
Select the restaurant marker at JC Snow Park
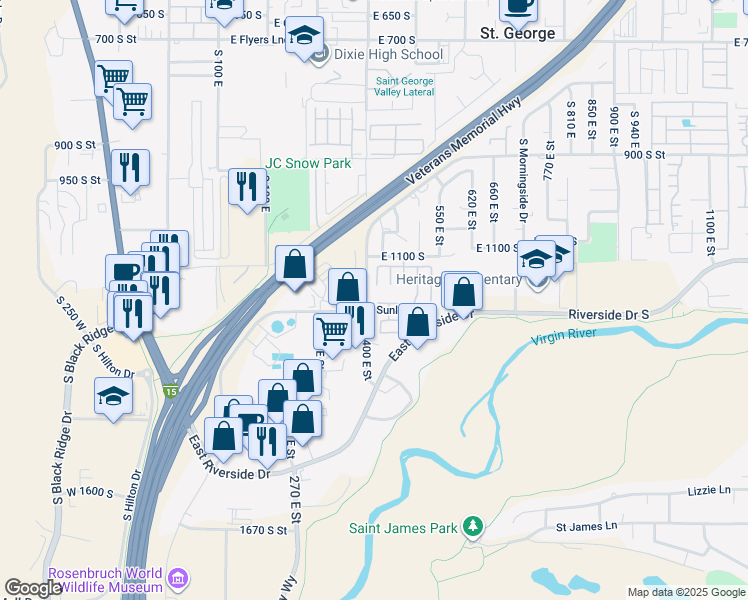[246, 186]
